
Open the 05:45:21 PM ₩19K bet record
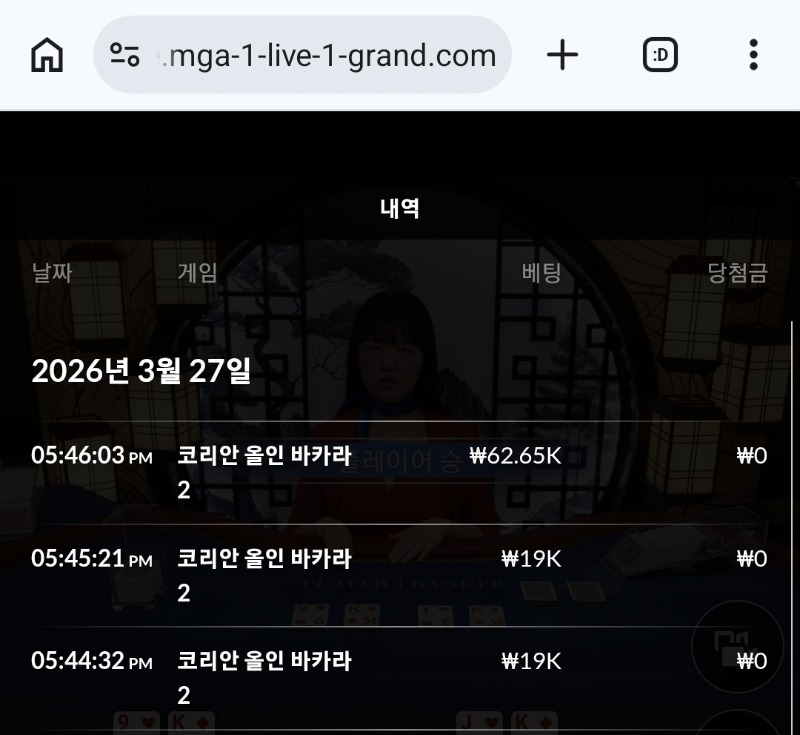398,575
